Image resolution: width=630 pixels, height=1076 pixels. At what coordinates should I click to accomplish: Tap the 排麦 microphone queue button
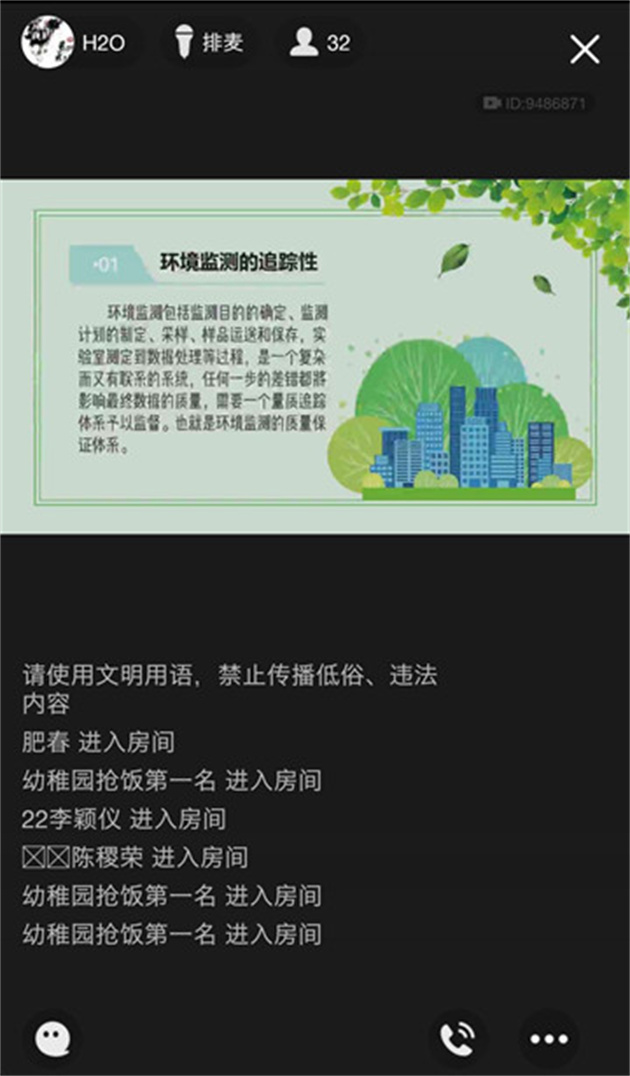pos(208,43)
